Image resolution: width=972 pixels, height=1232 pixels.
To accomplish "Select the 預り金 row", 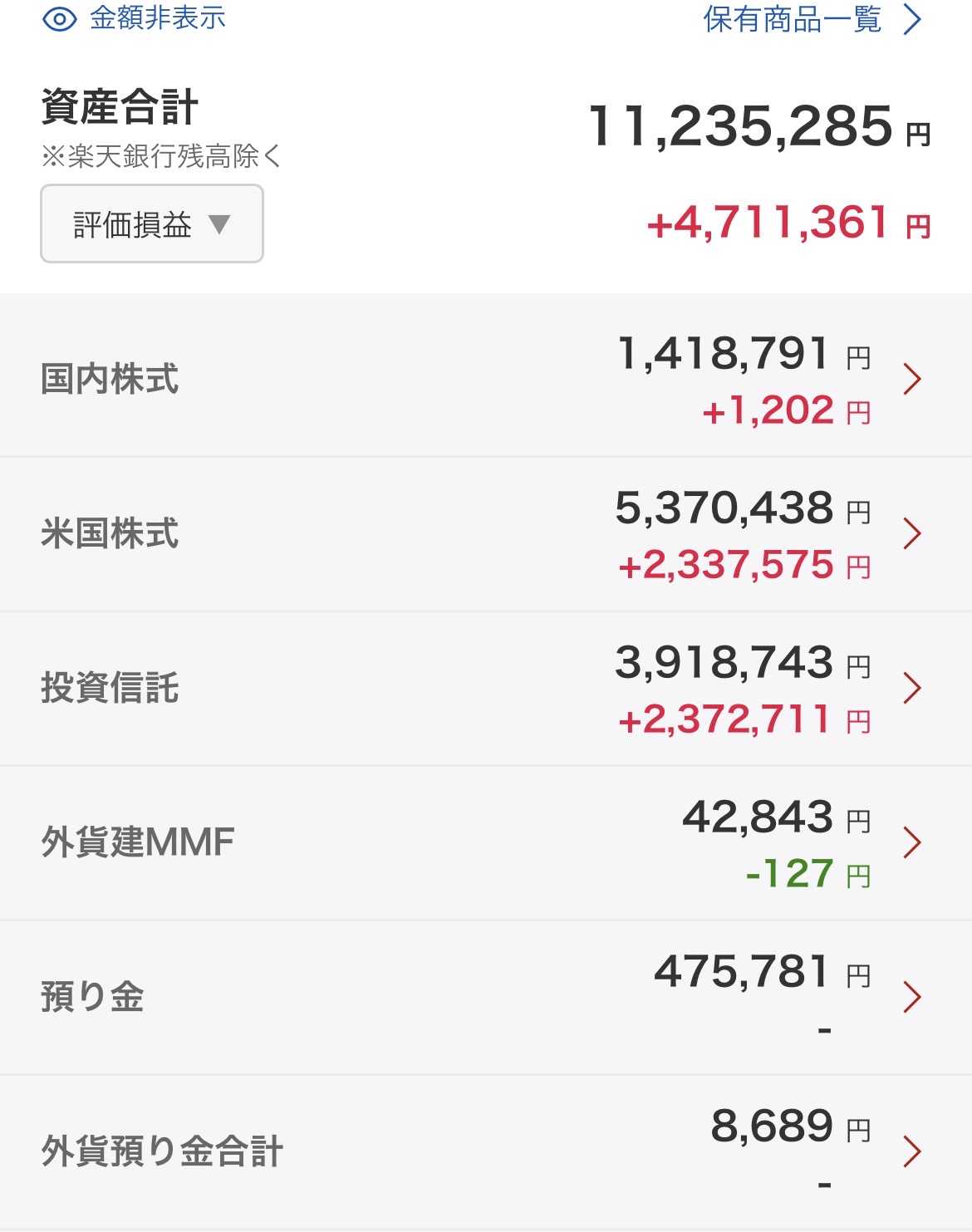I will pyautogui.click(x=486, y=998).
